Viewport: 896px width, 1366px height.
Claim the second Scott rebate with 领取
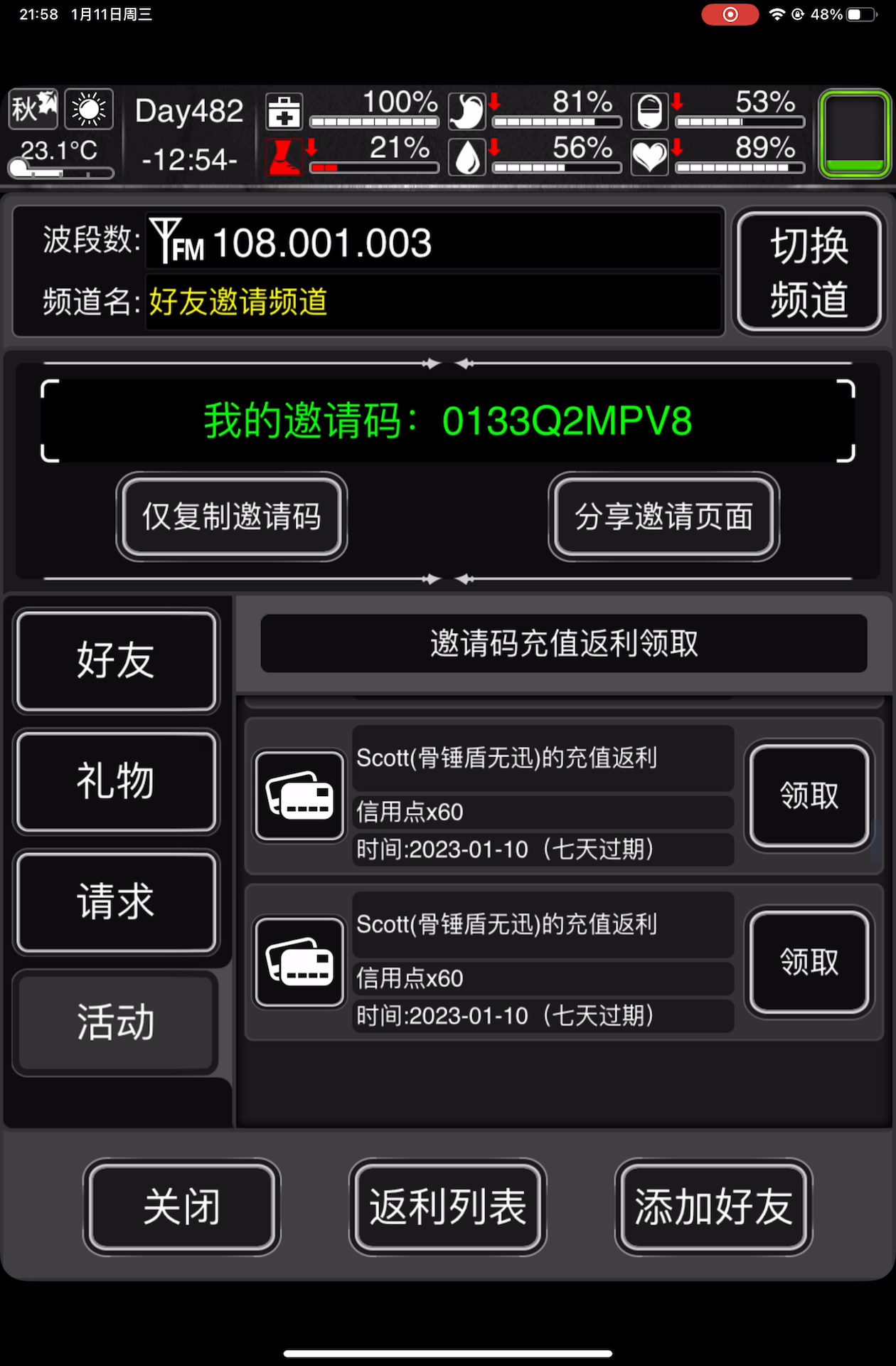(x=809, y=962)
